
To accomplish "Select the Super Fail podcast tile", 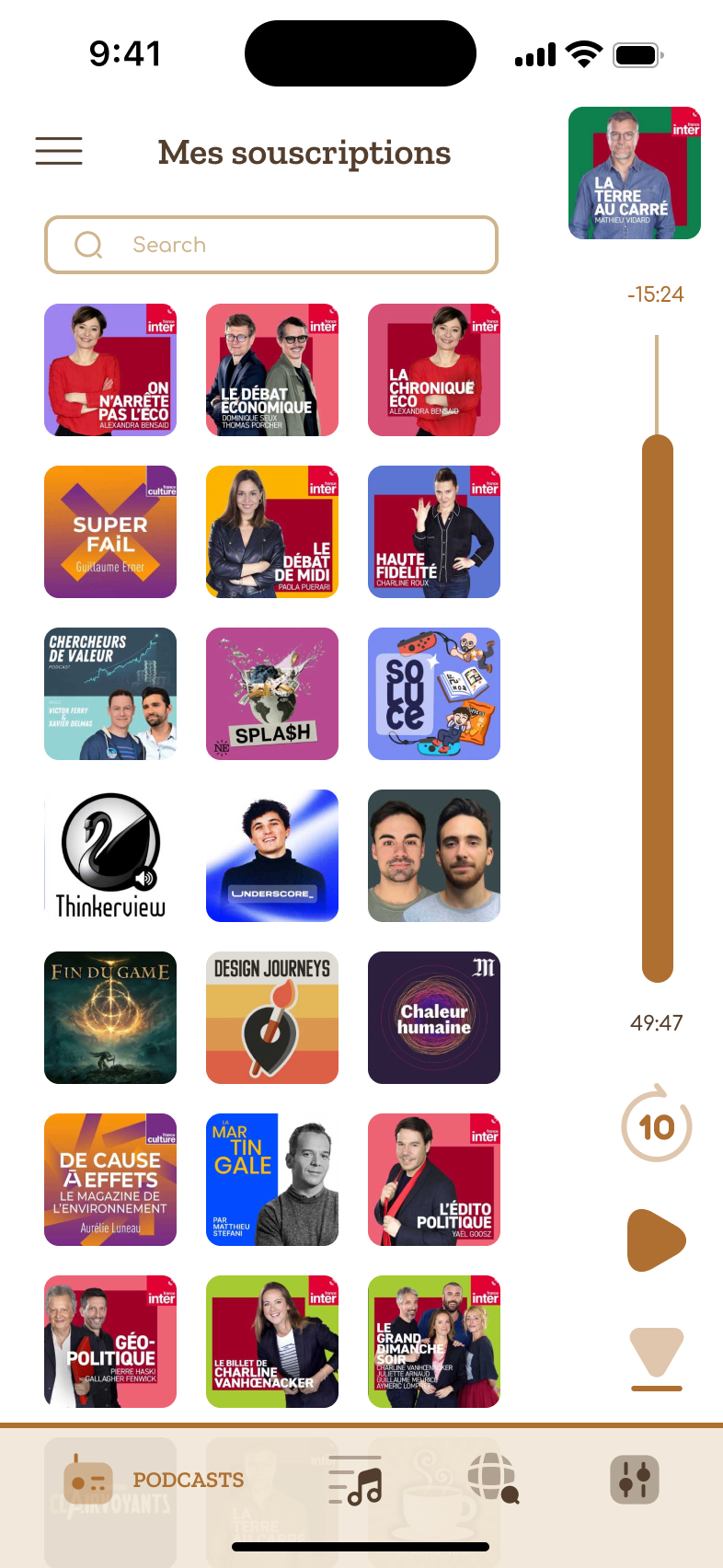I will pyautogui.click(x=110, y=532).
